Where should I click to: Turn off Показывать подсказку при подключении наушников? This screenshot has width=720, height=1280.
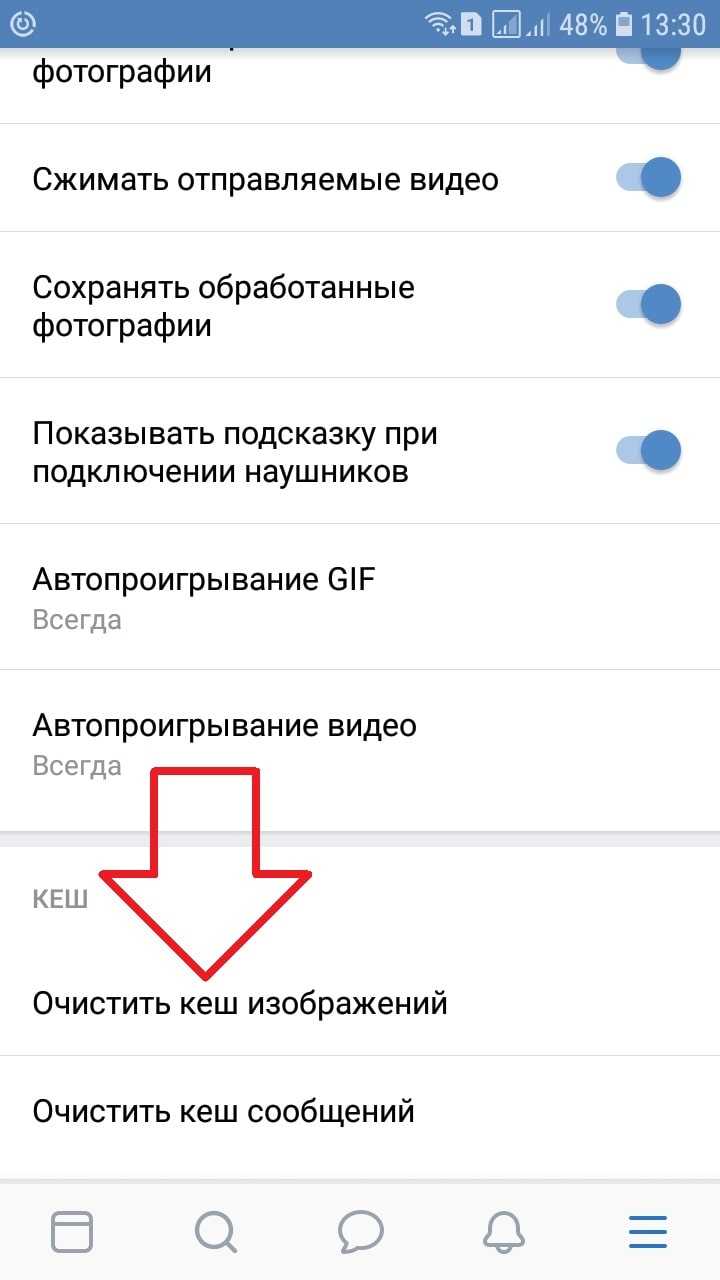pyautogui.click(x=649, y=451)
